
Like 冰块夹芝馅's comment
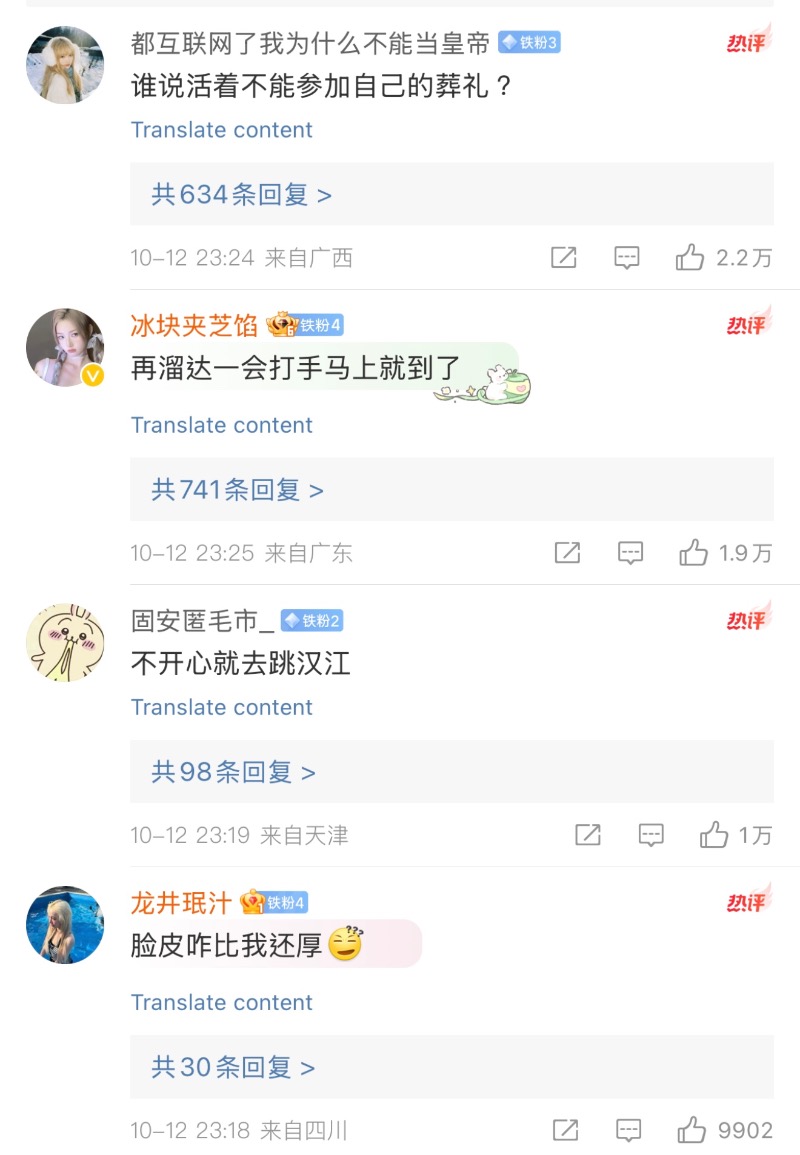(693, 553)
